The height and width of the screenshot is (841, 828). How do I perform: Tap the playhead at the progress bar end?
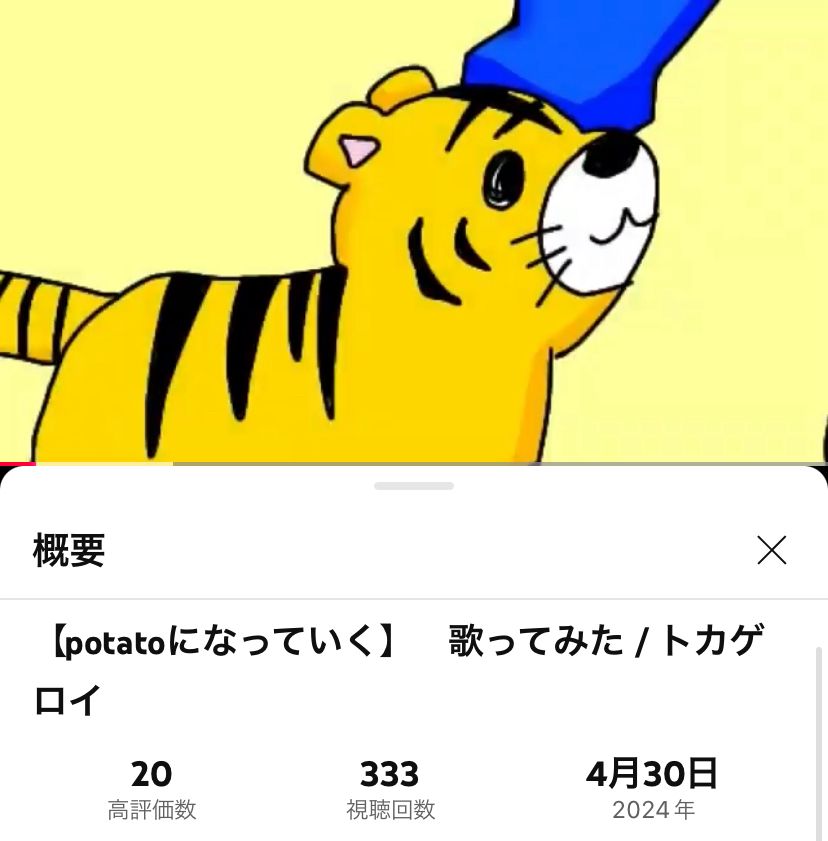click(35, 463)
